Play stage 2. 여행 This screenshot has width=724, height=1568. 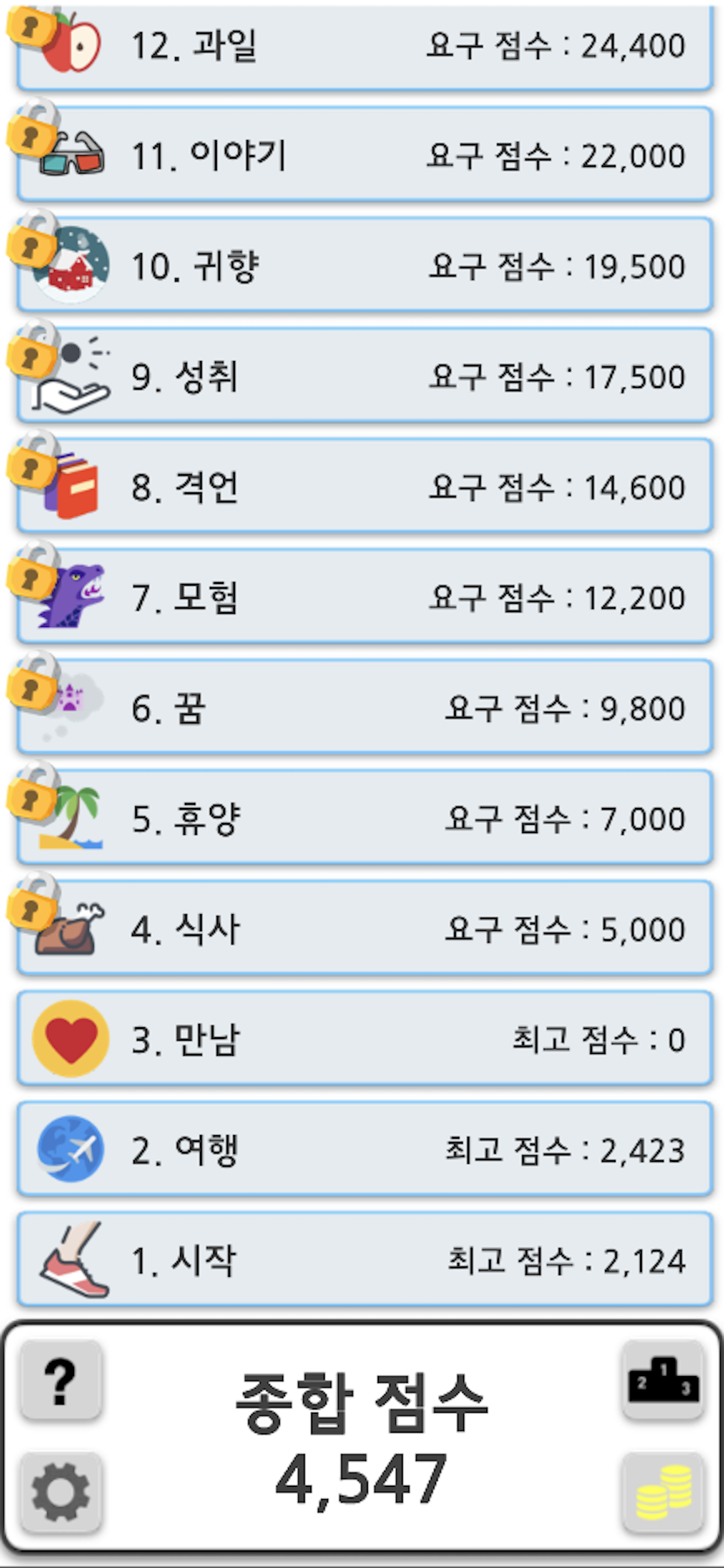pos(364,1149)
